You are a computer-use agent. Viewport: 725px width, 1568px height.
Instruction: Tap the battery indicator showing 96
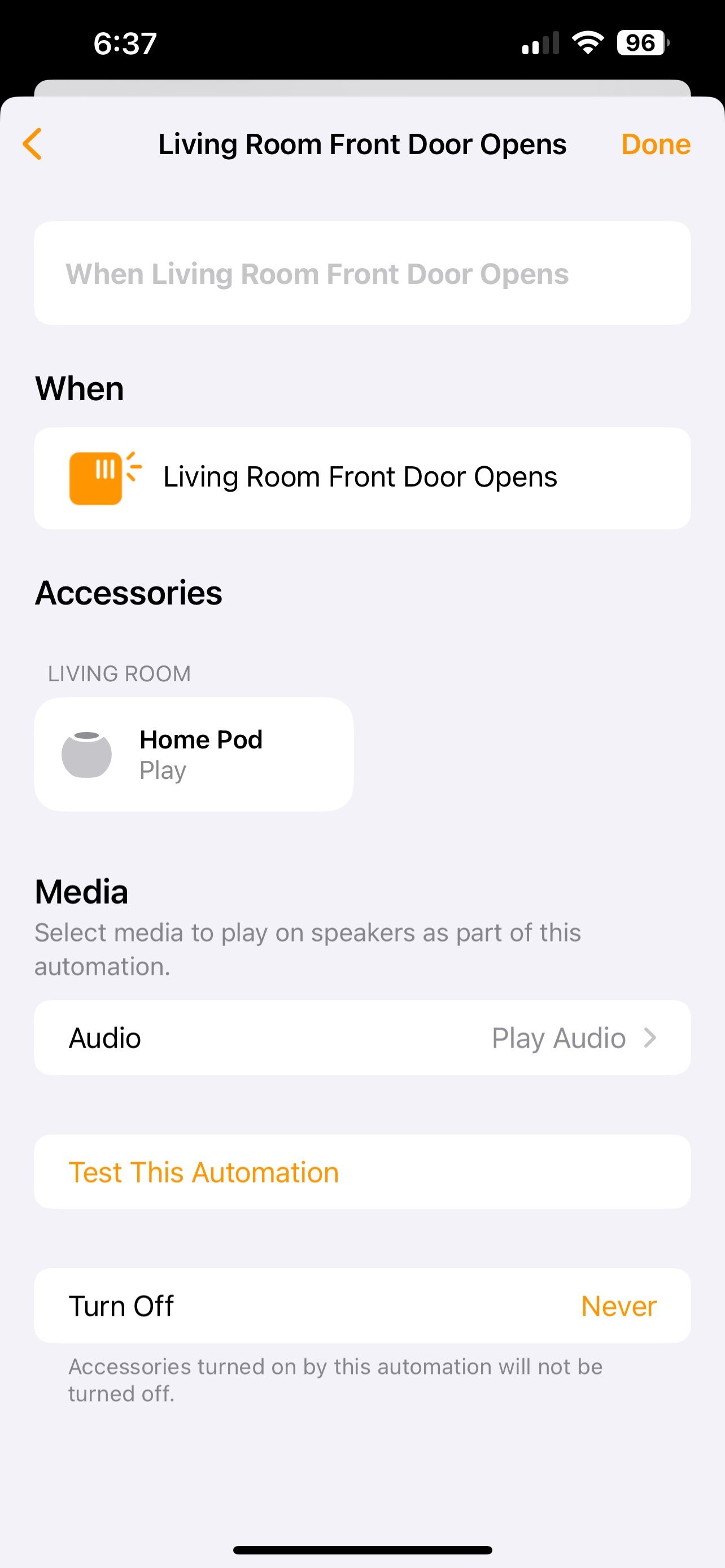pyautogui.click(x=640, y=42)
